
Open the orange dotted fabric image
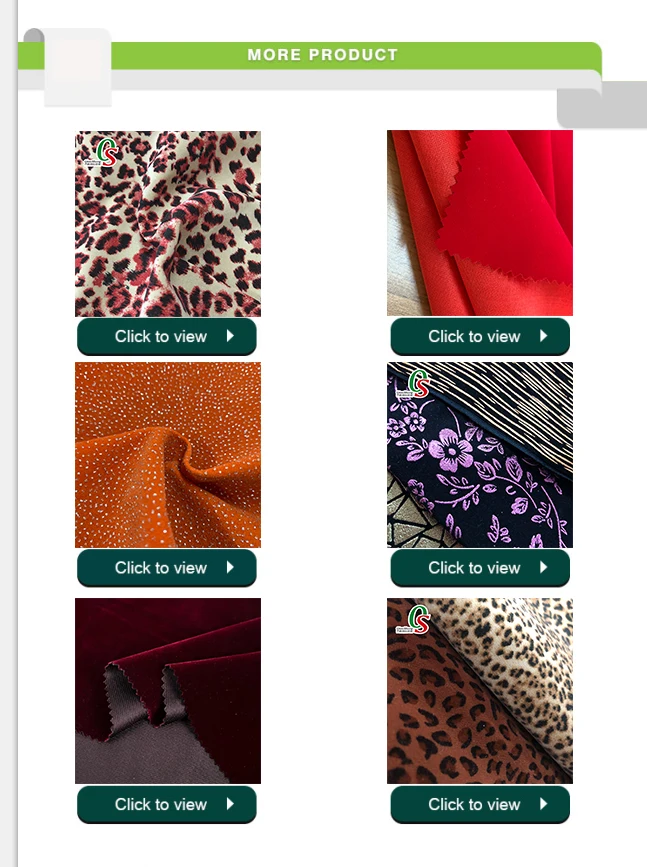coord(168,455)
